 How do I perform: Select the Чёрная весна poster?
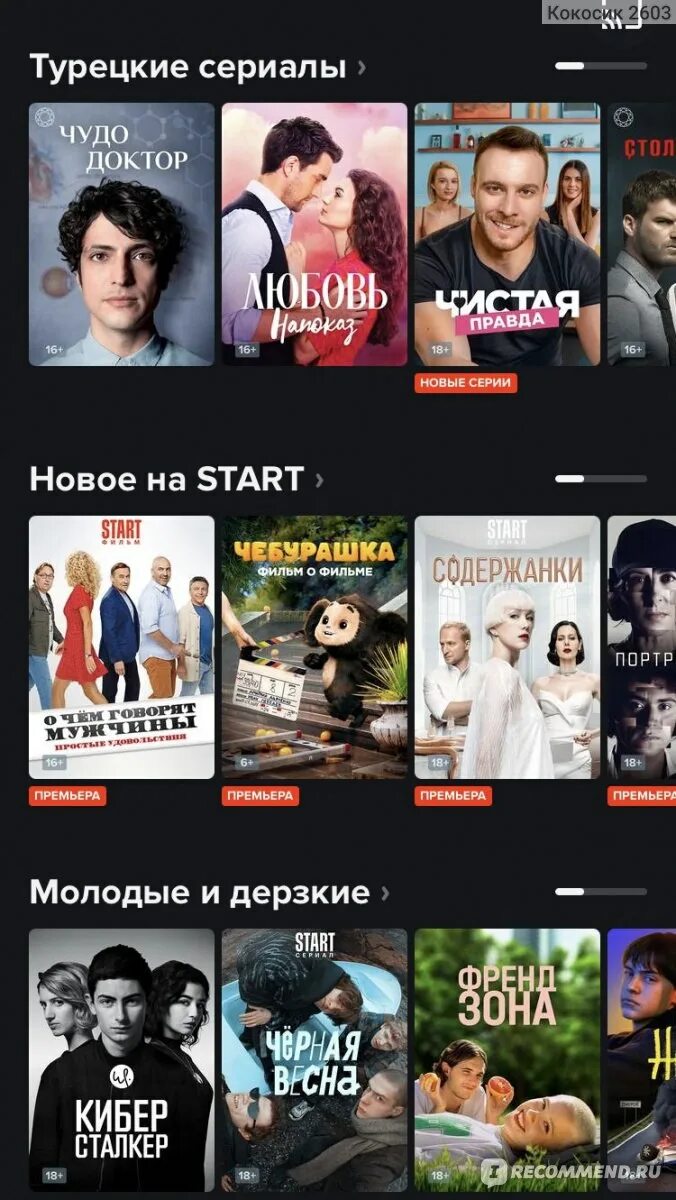click(314, 1058)
